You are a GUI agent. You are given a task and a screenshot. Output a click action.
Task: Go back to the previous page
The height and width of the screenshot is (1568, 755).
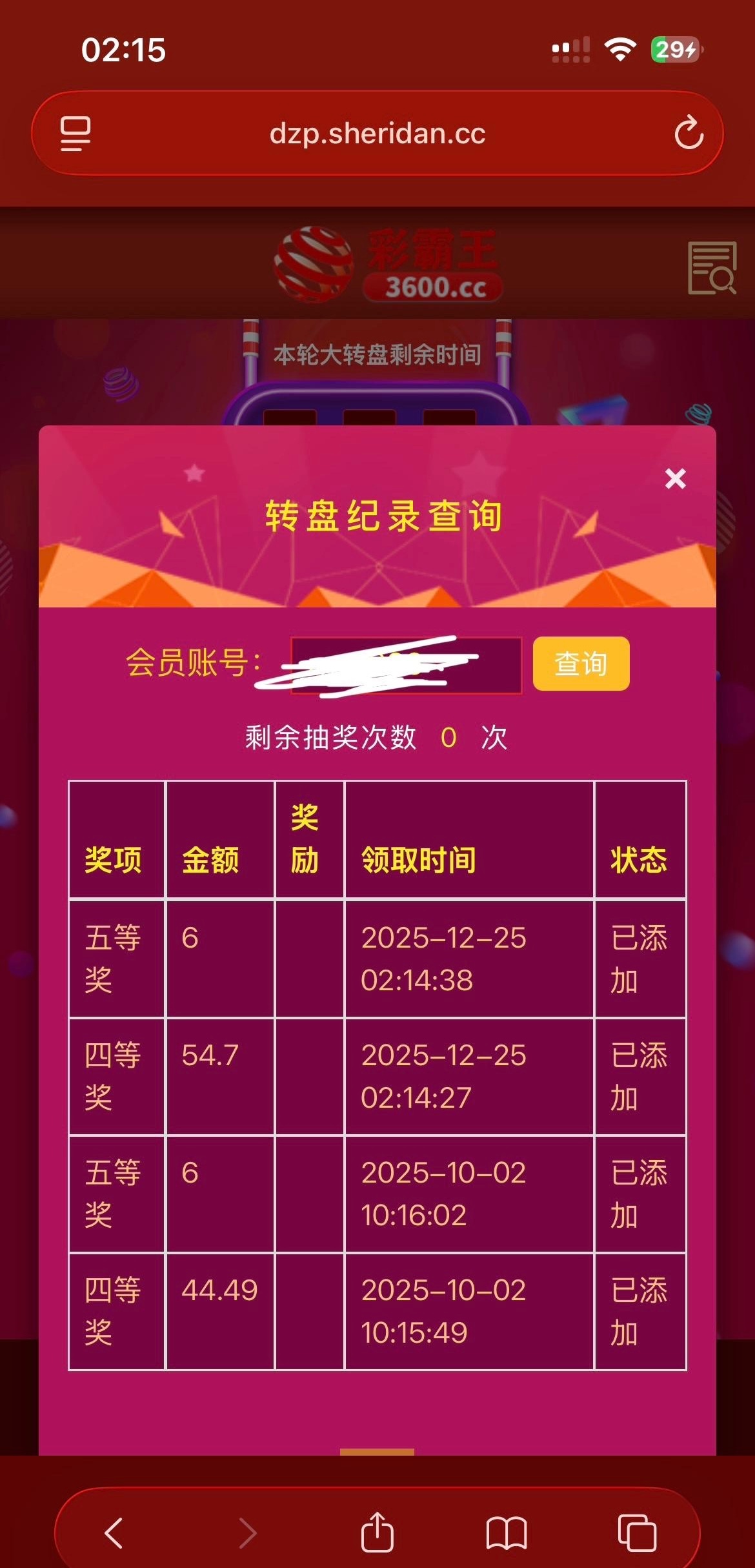[114, 1532]
